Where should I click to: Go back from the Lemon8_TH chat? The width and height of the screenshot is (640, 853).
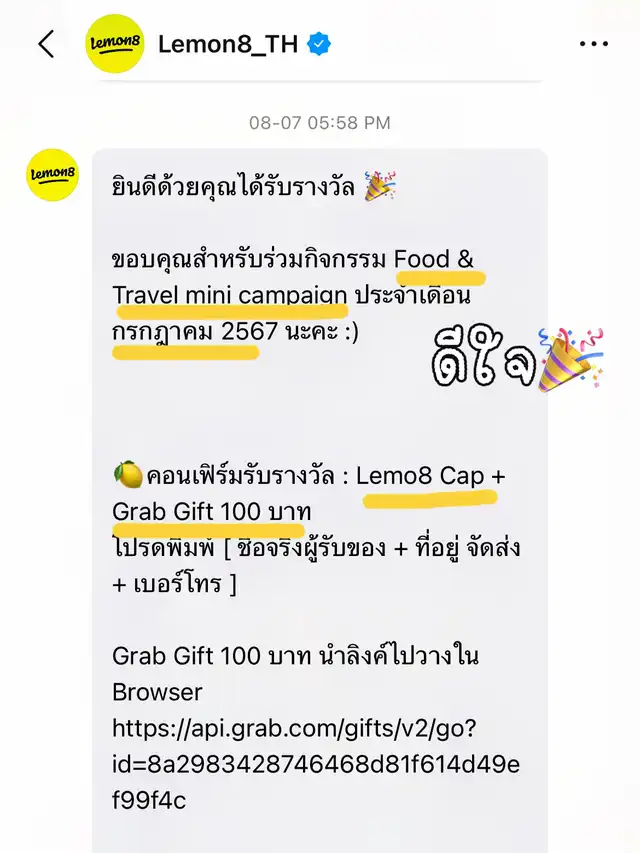(46, 44)
